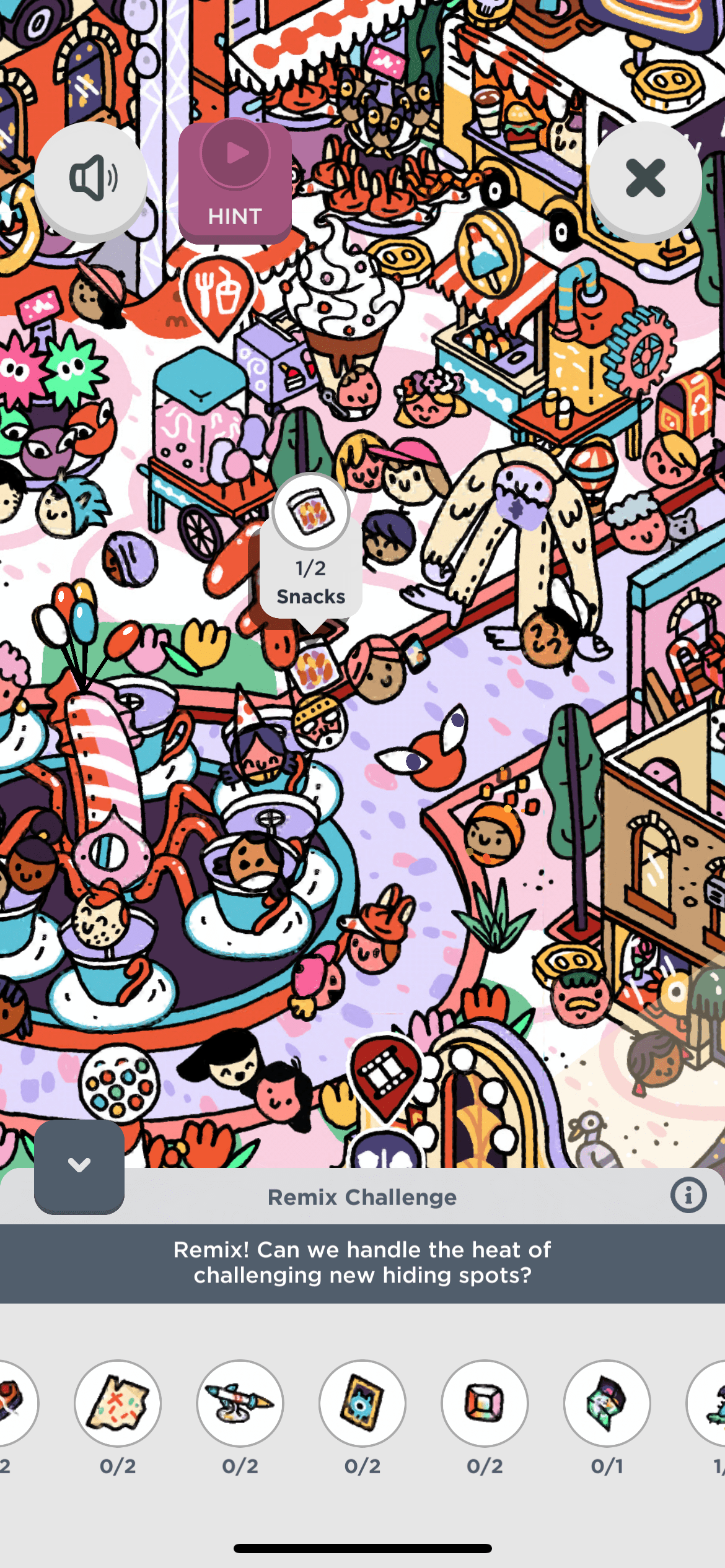
Task: Select the crumpled wrapper item marked 0/1
Action: 607,1403
